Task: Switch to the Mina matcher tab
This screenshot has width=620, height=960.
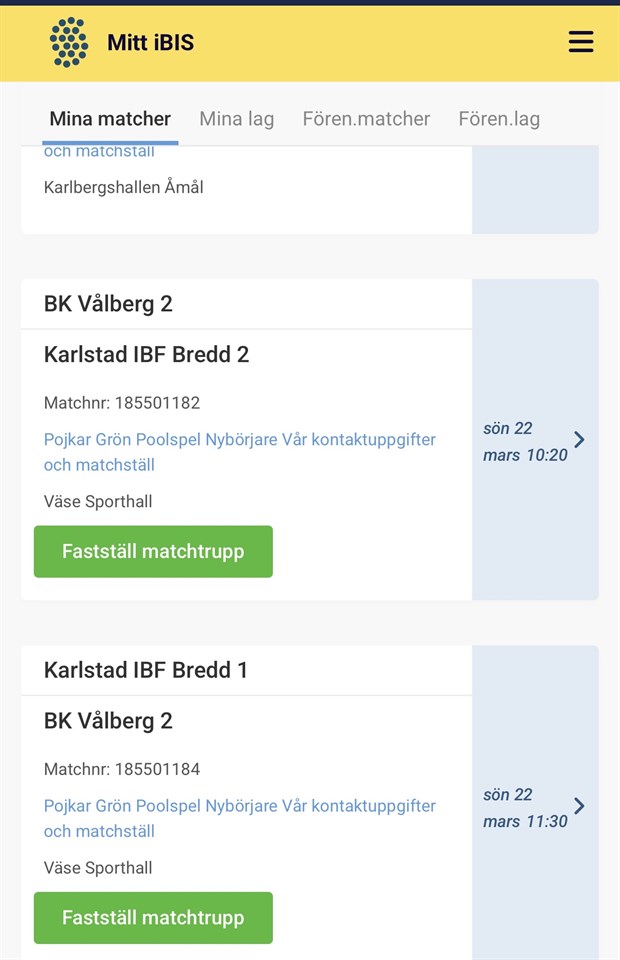Action: pyautogui.click(x=110, y=119)
